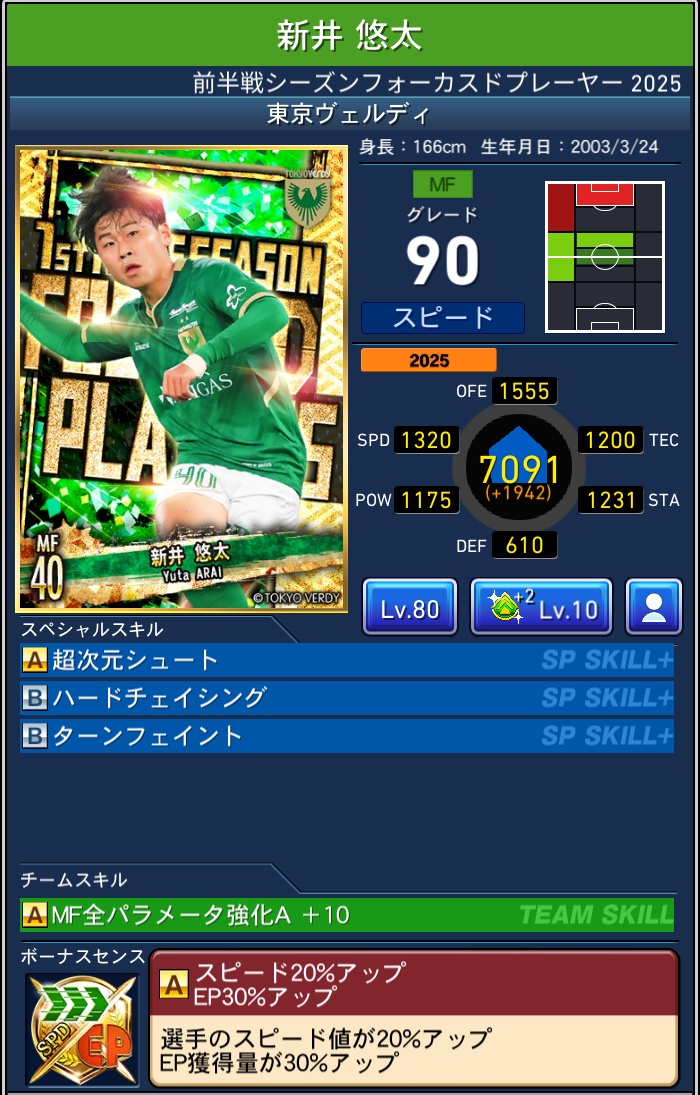The width and height of the screenshot is (700, 1095).
Task: Open the +2 Lv.10 awakening button
Action: pos(541,607)
